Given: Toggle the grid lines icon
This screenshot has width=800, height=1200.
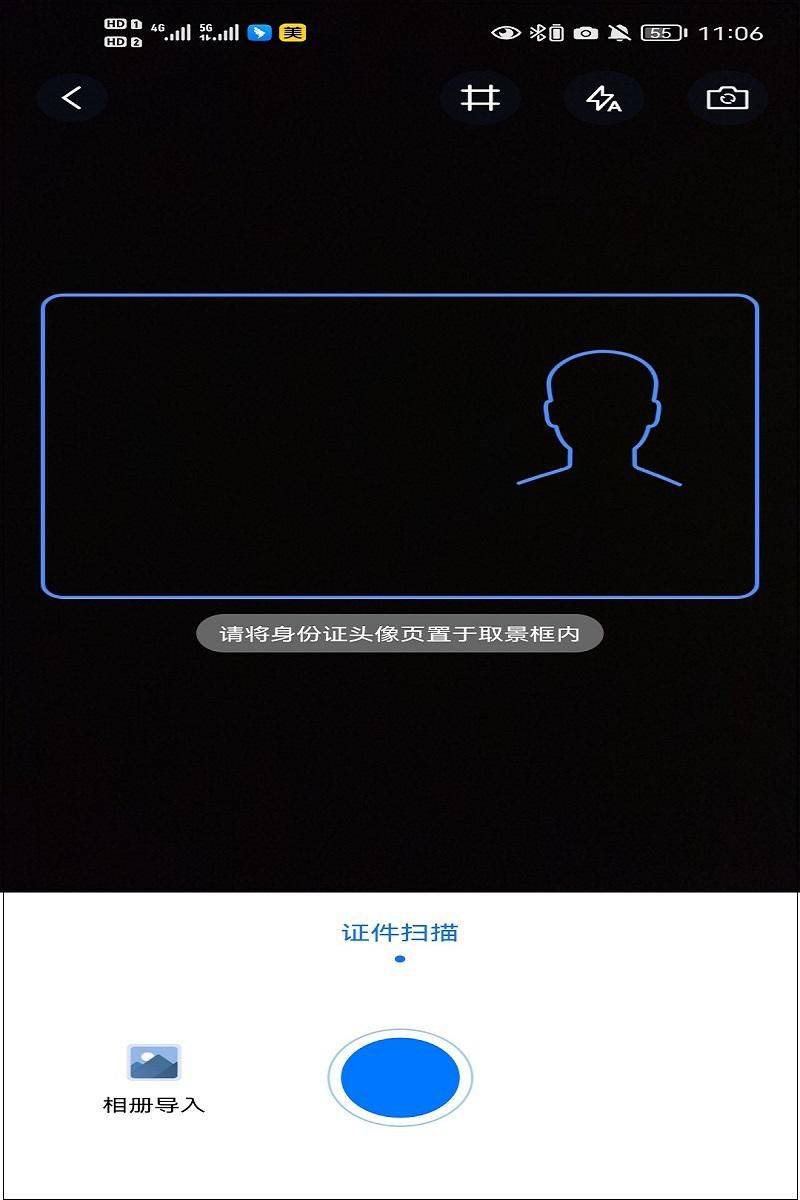Looking at the screenshot, I should pyautogui.click(x=479, y=98).
